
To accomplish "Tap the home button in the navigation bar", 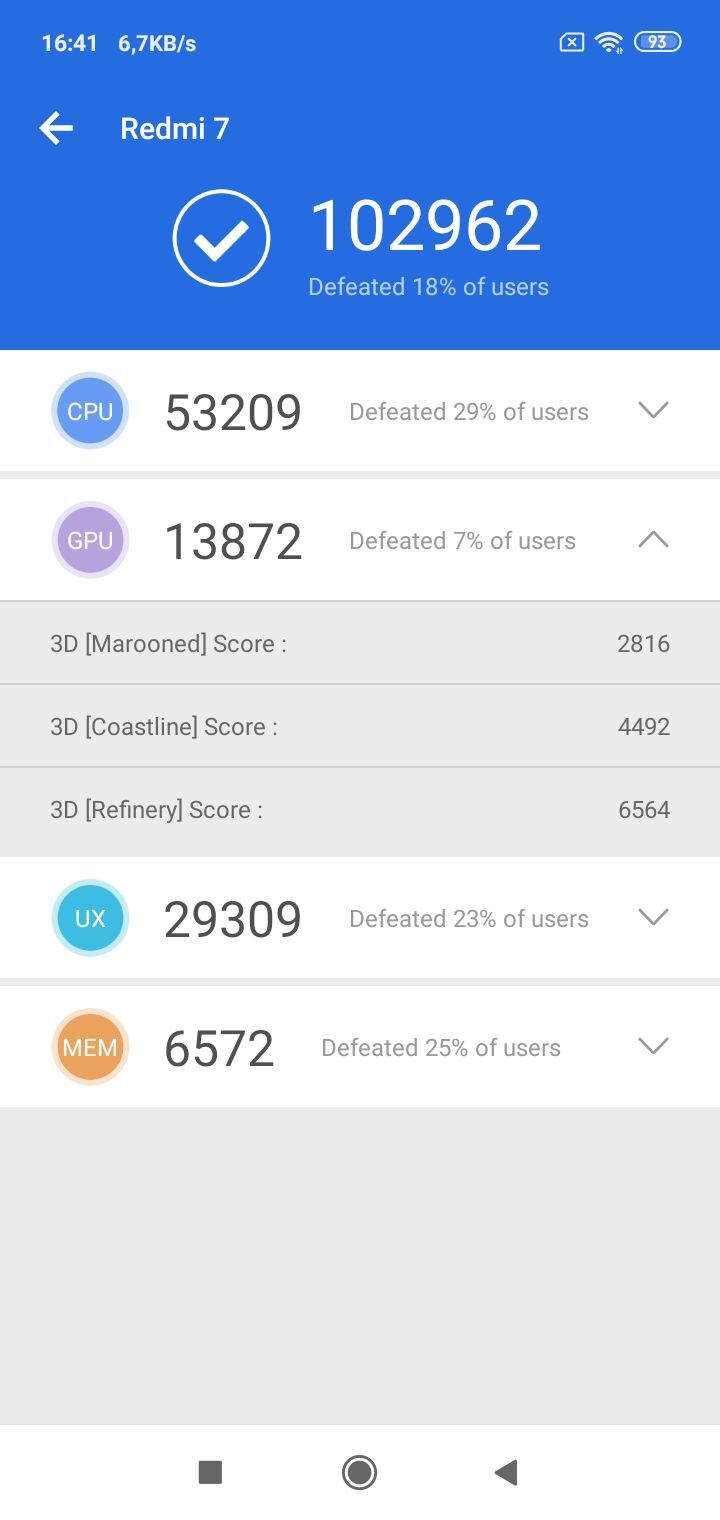I will (x=359, y=1472).
